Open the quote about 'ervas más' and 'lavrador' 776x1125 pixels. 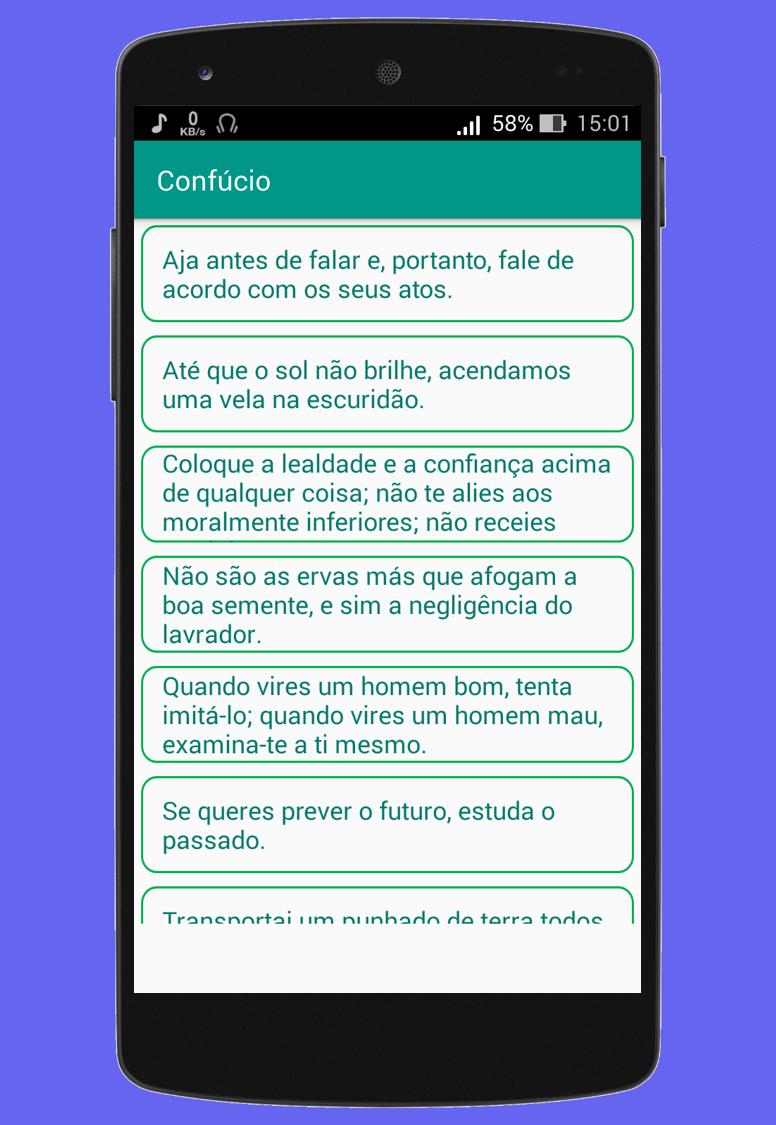387,604
